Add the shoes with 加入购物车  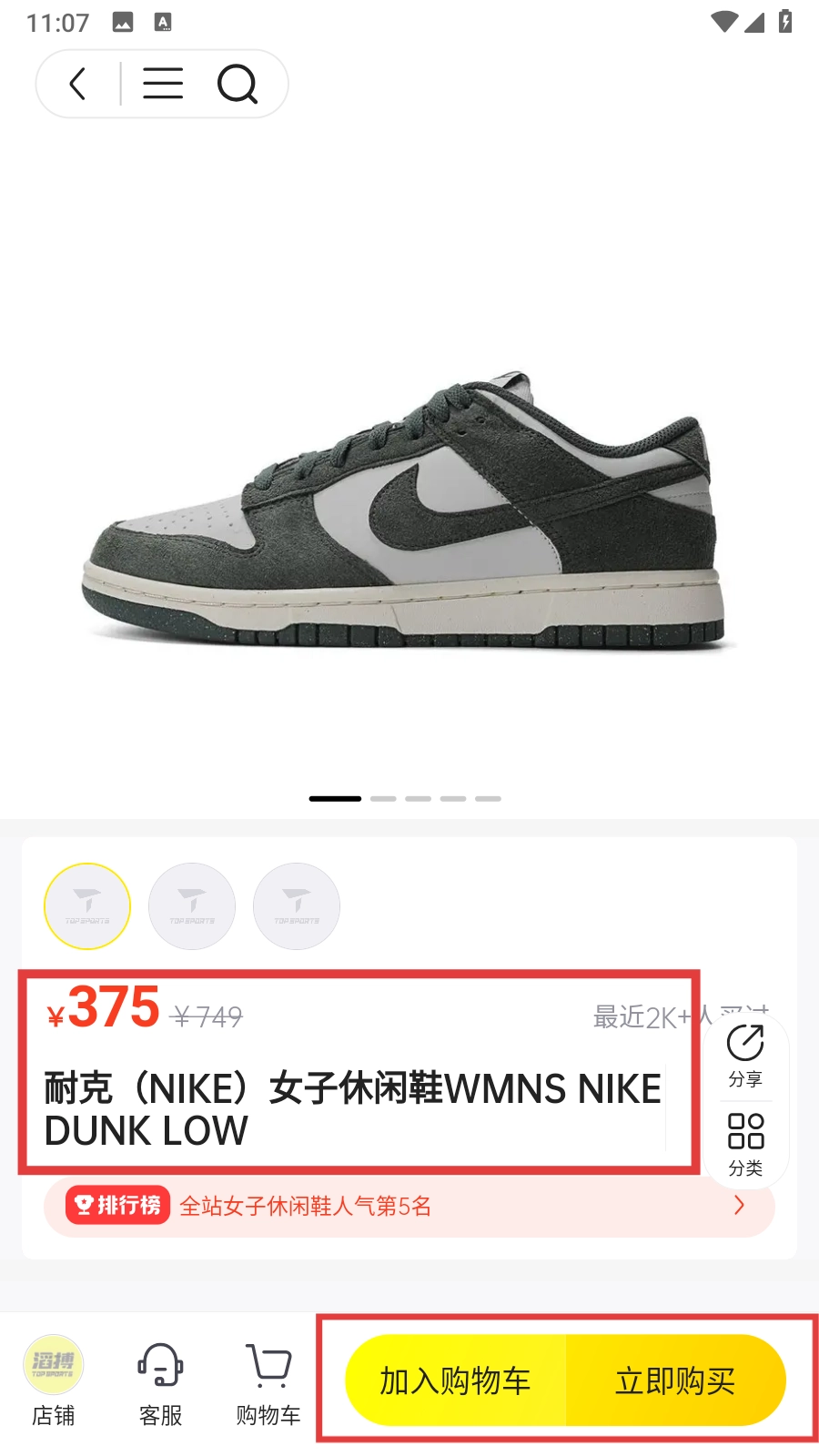[x=455, y=1380]
